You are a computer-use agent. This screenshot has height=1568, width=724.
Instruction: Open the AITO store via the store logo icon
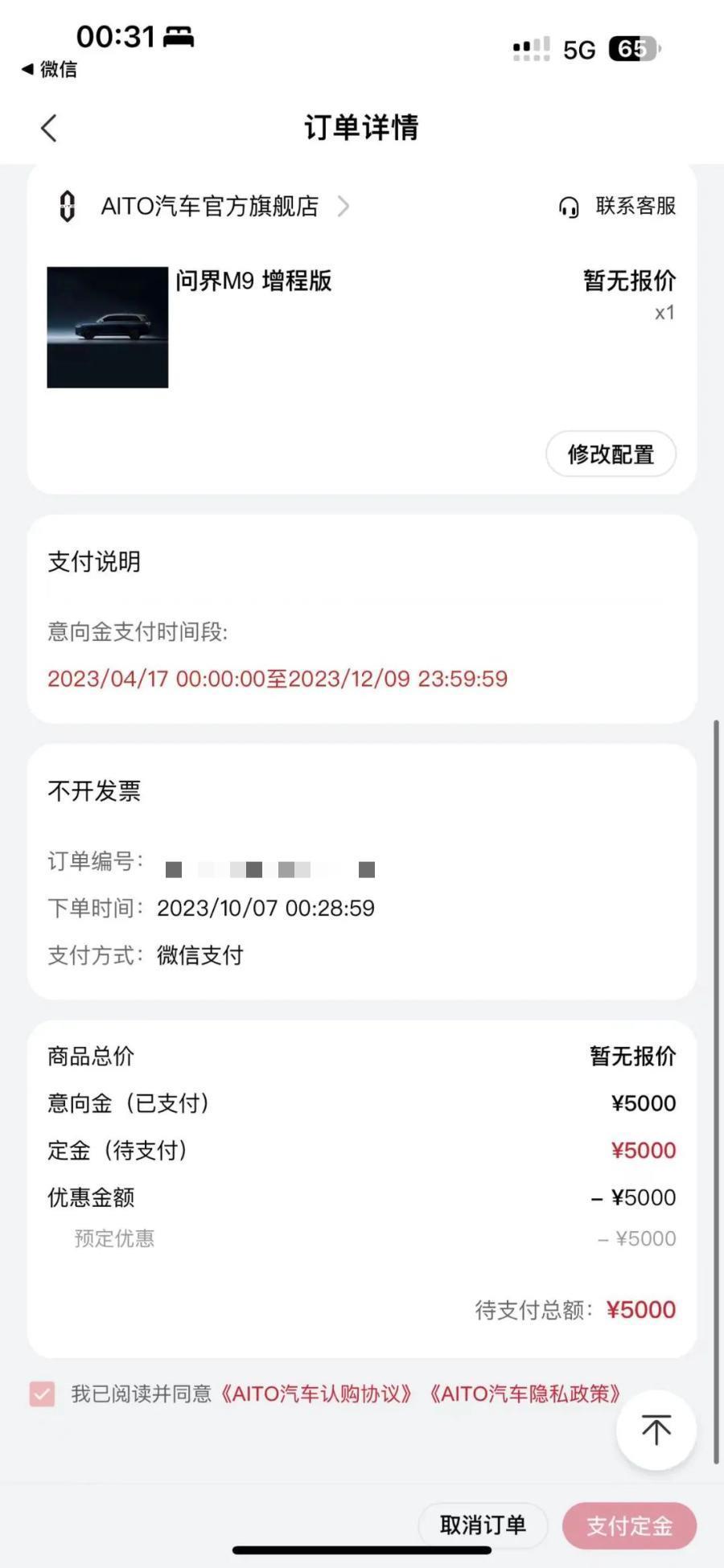(x=68, y=207)
